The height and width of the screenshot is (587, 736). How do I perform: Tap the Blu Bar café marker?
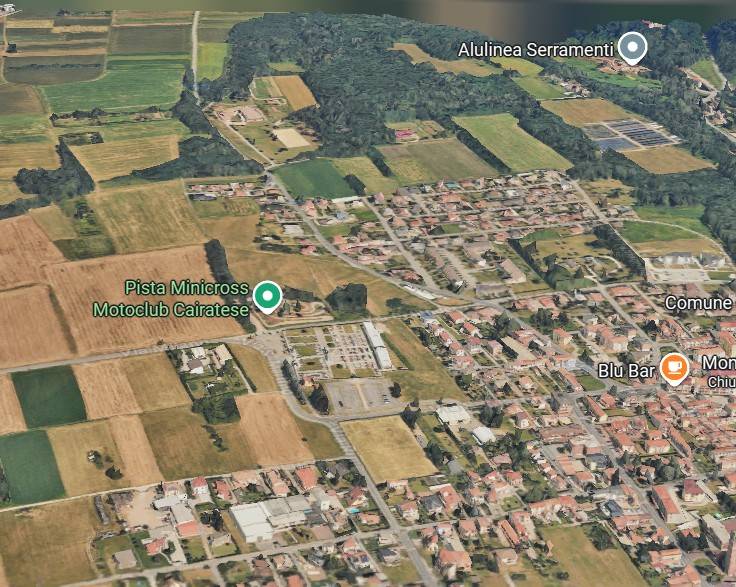point(674,367)
